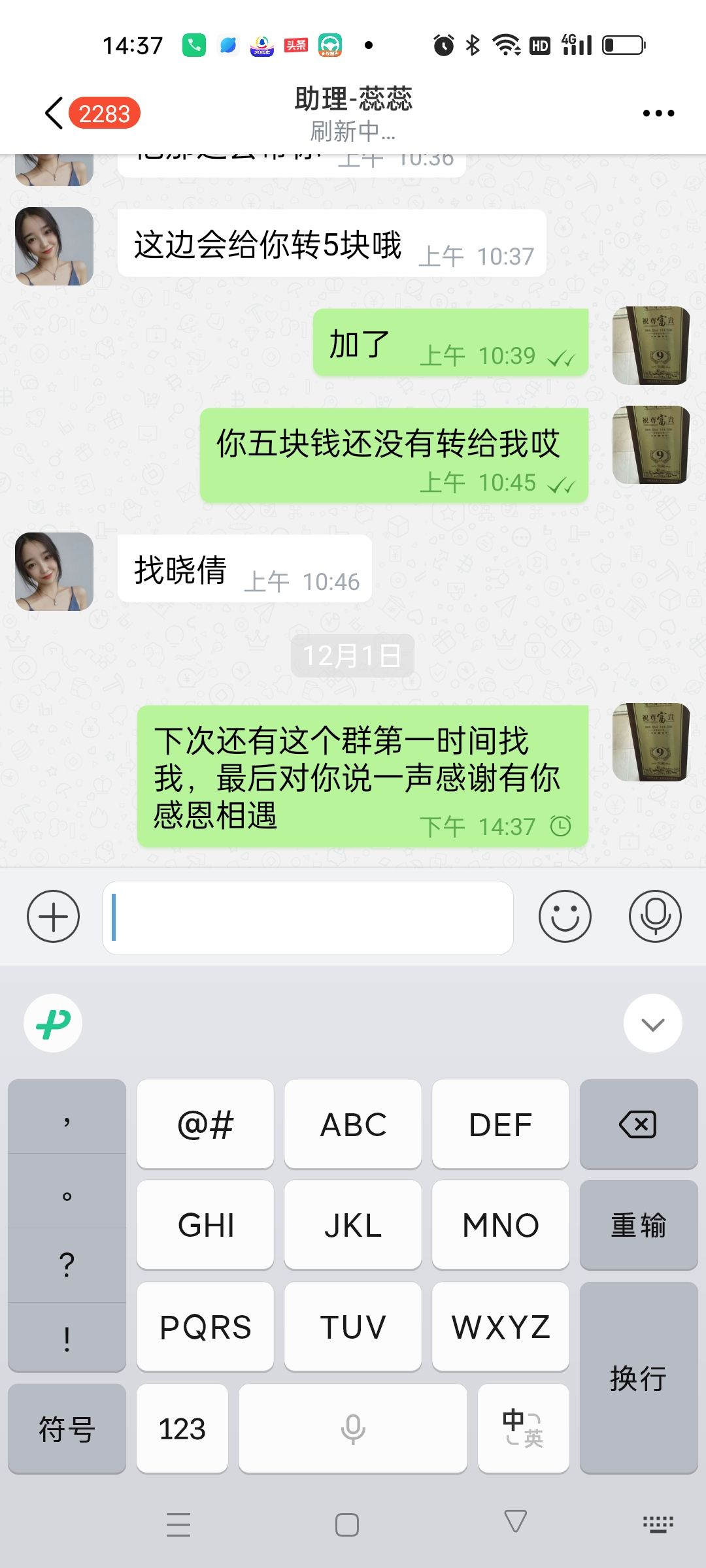Tap the @# key
Image resolution: width=706 pixels, height=1568 pixels.
click(205, 1124)
